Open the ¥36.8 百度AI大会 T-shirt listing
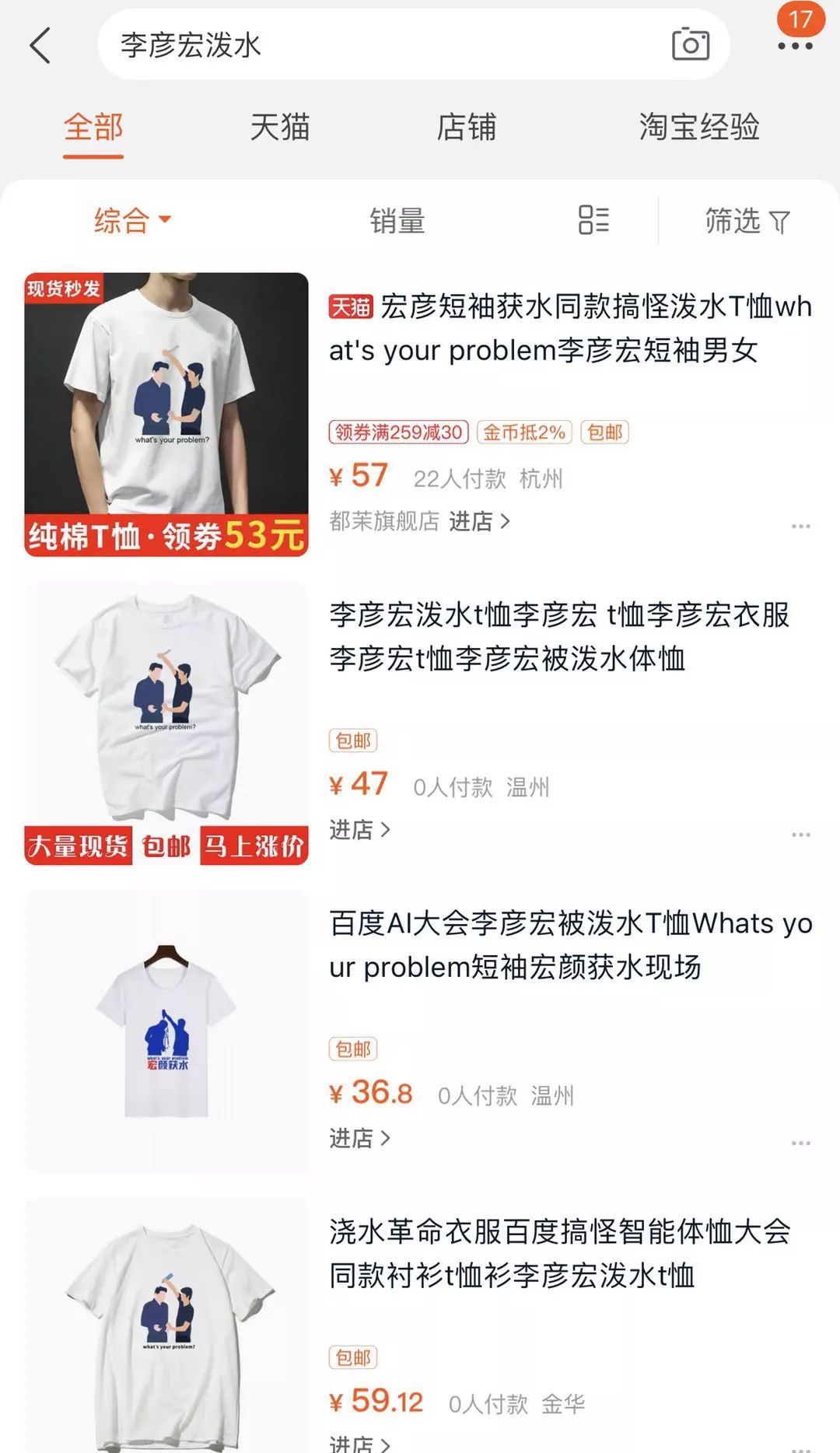840x1453 pixels. [569, 944]
